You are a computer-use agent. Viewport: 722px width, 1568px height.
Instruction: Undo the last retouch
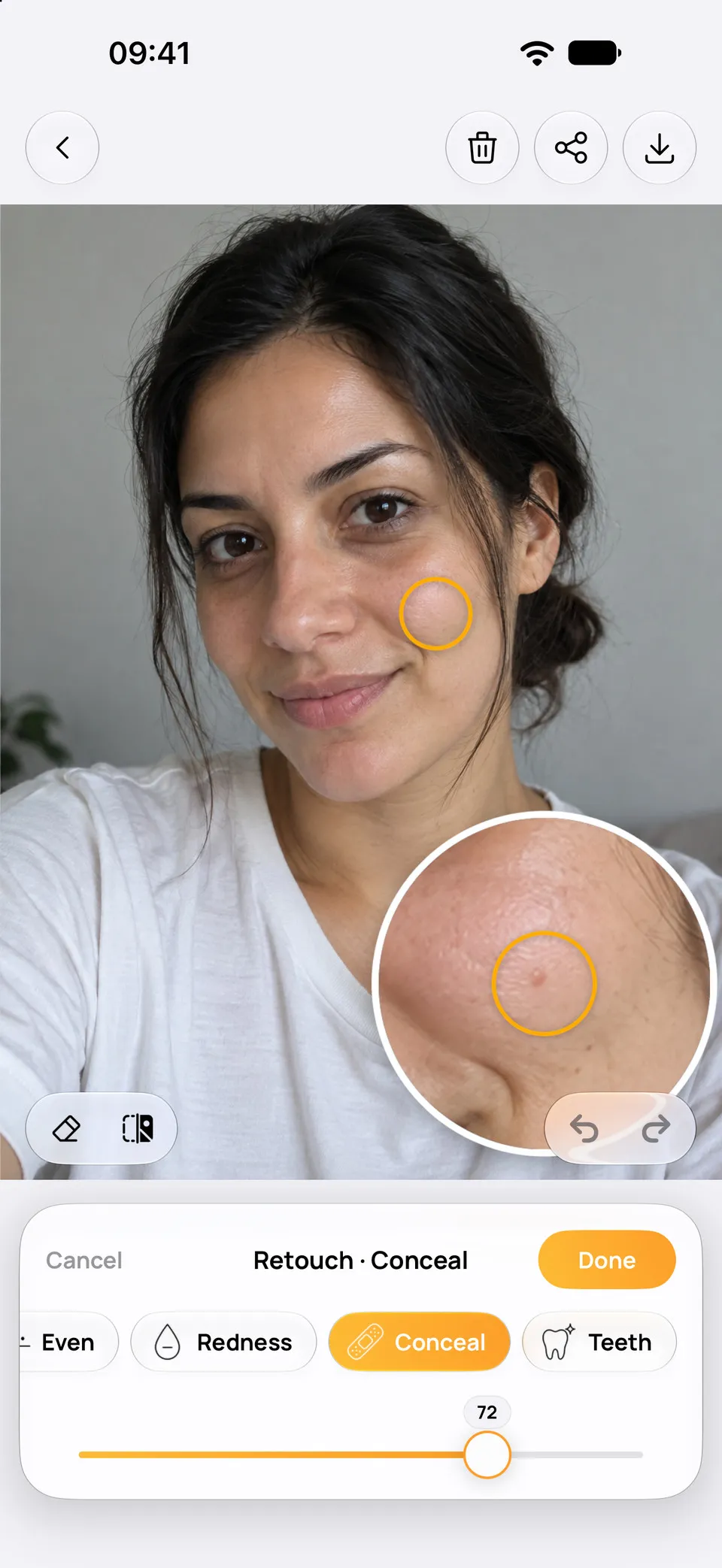click(584, 1128)
